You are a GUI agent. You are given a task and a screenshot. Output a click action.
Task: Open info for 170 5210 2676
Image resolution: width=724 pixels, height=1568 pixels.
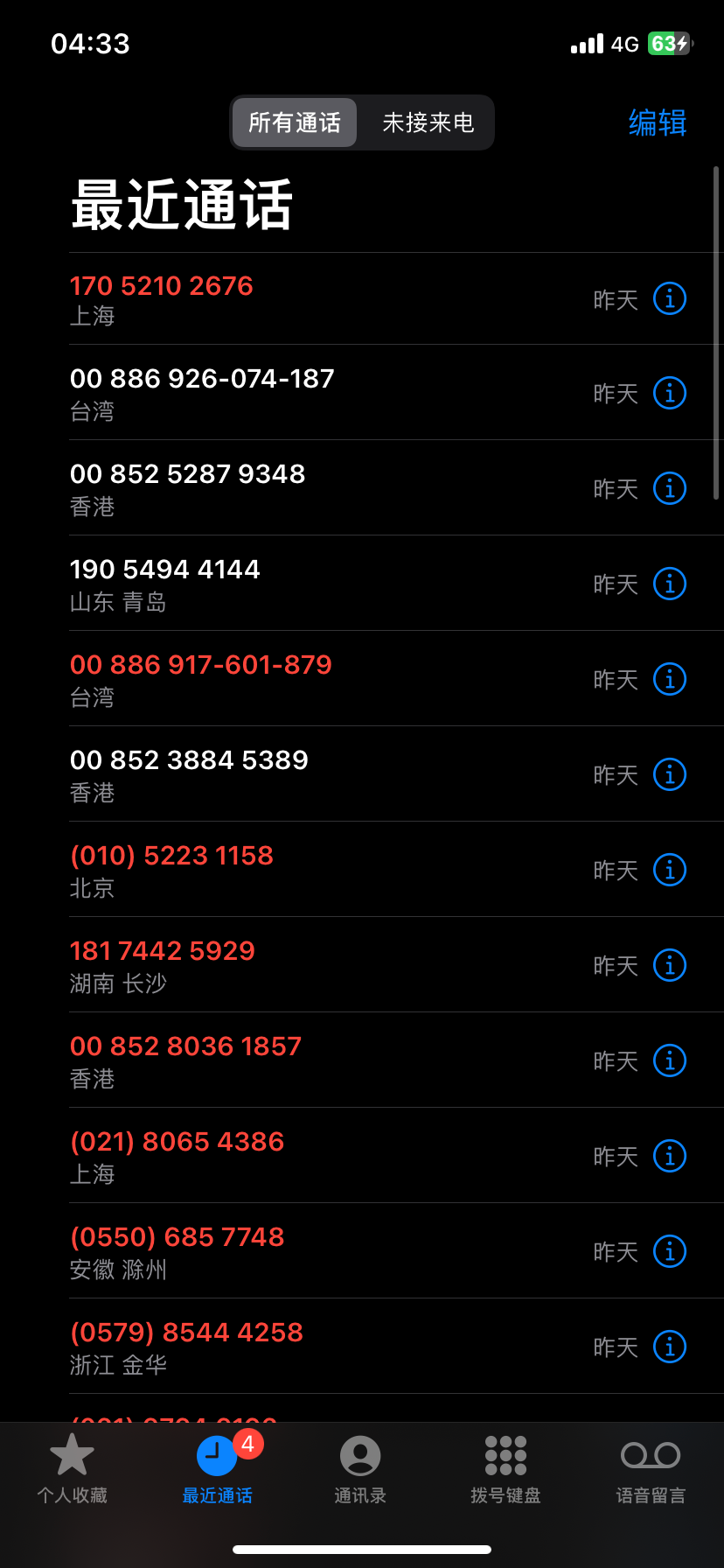(670, 299)
